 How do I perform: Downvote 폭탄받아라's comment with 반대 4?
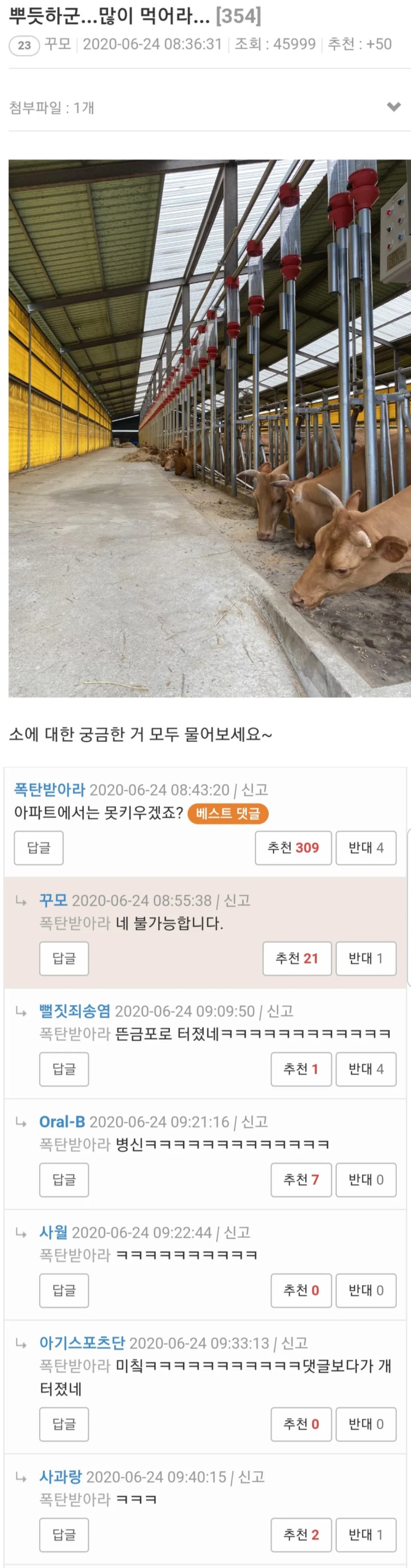coord(365,847)
